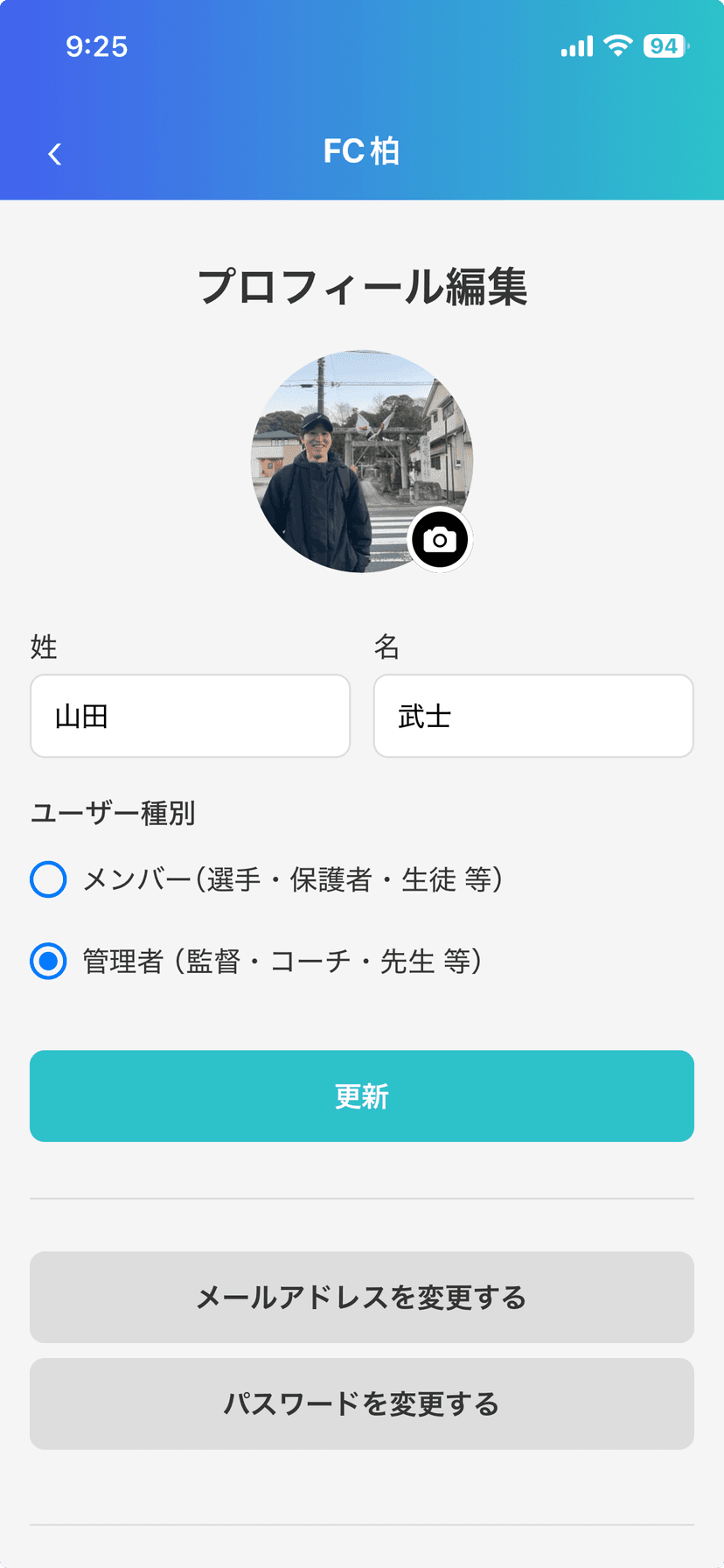The height and width of the screenshot is (1568, 724).
Task: Tap the プロフィール編集 heading
Action: pos(362,283)
